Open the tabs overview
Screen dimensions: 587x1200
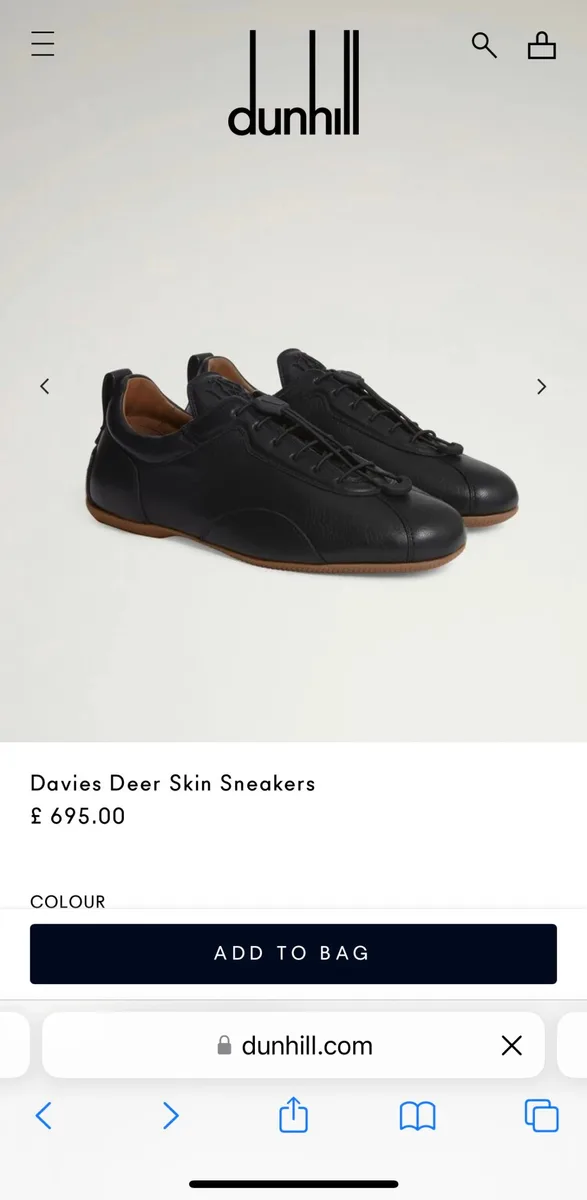click(x=541, y=1115)
